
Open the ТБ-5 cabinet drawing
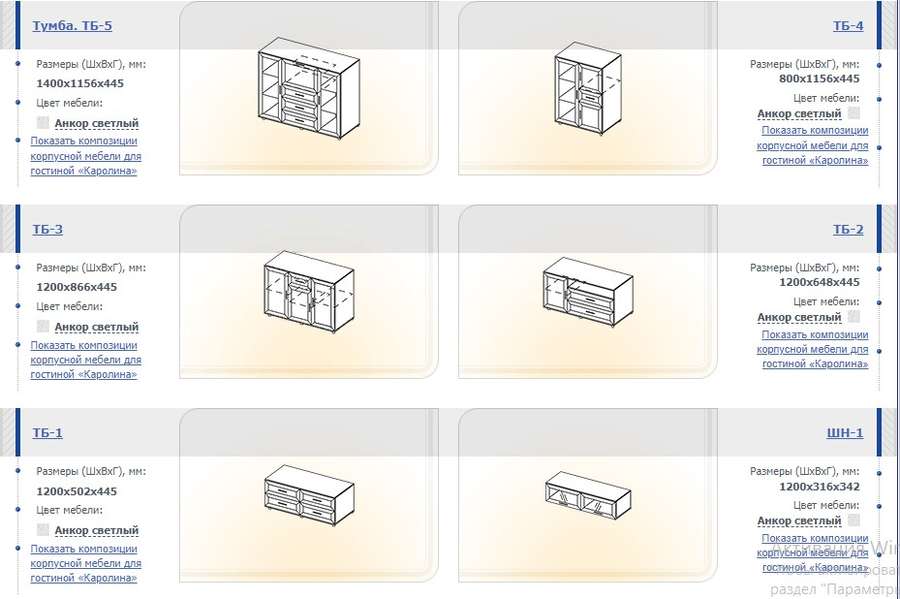[299, 88]
